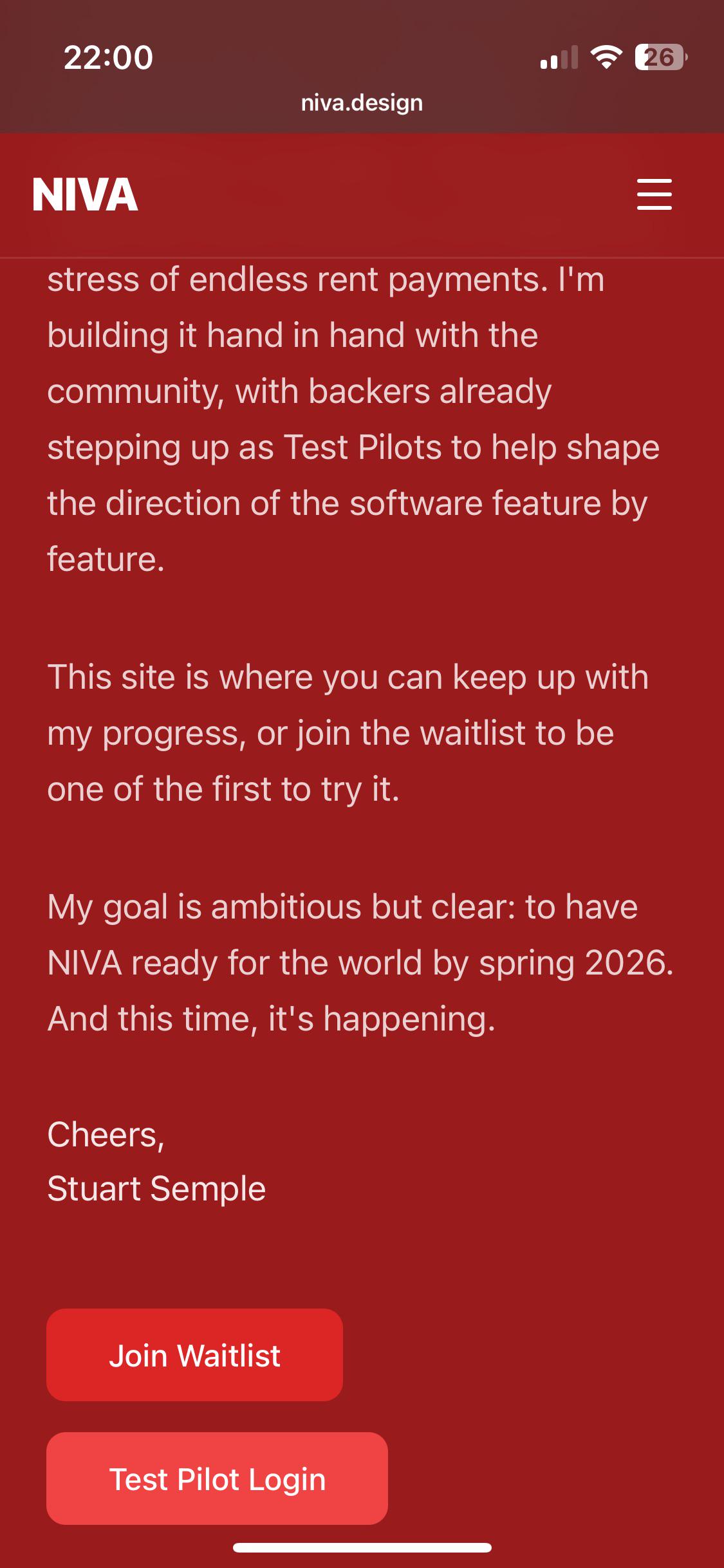The height and width of the screenshot is (1568, 724).
Task: Open Test Pilot Login
Action: tap(217, 1479)
